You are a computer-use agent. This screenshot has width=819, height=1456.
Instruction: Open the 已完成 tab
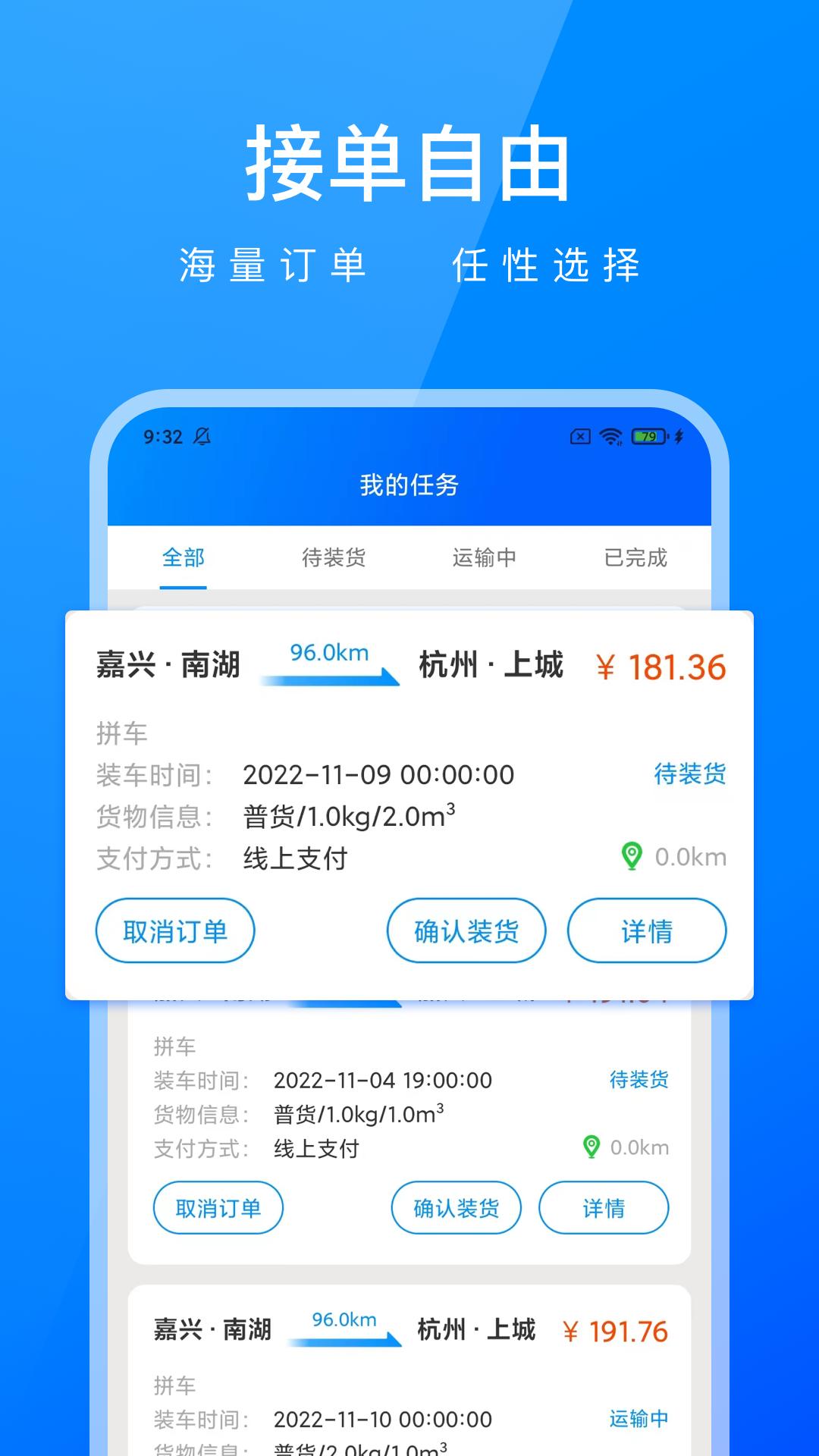[x=637, y=558]
